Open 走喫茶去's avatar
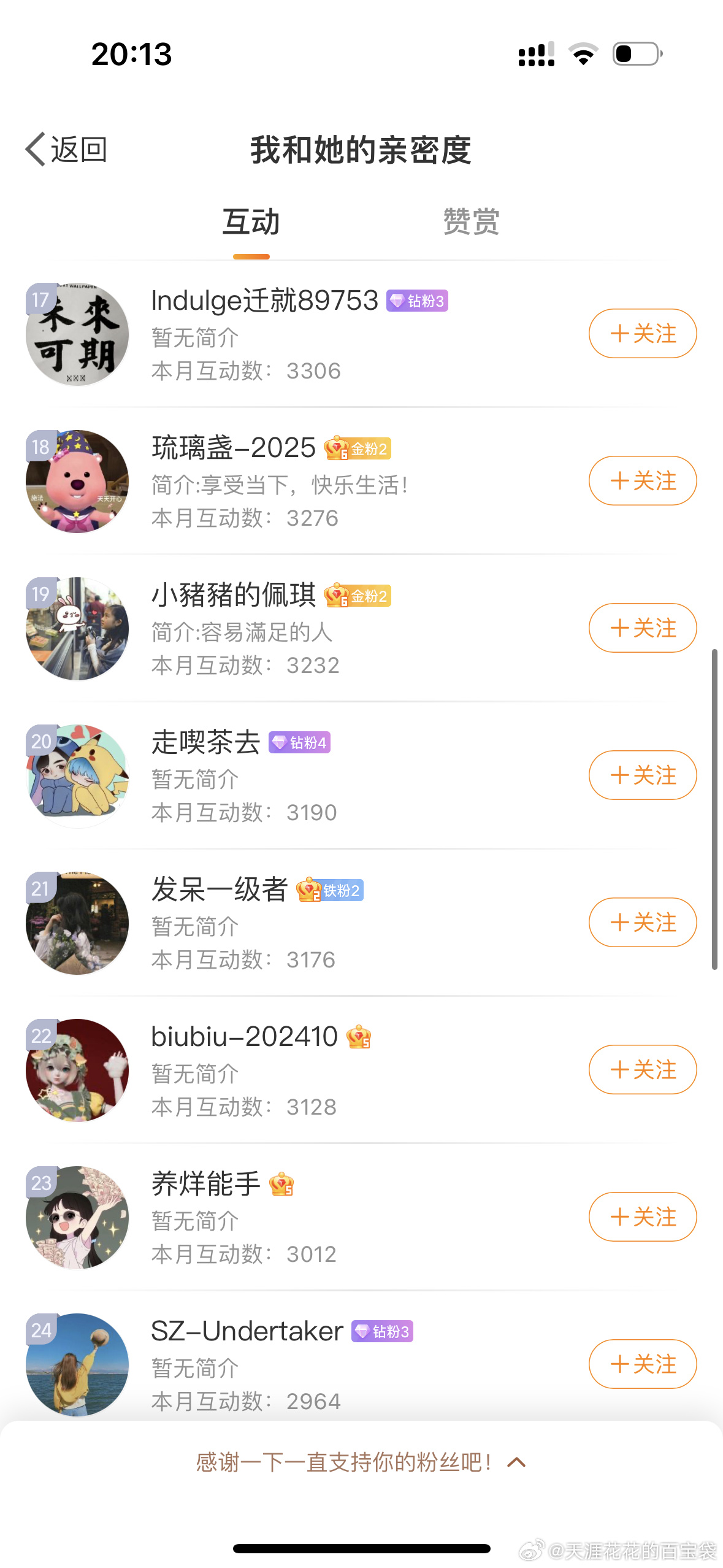Viewport: 723px width, 1568px height. 77,776
